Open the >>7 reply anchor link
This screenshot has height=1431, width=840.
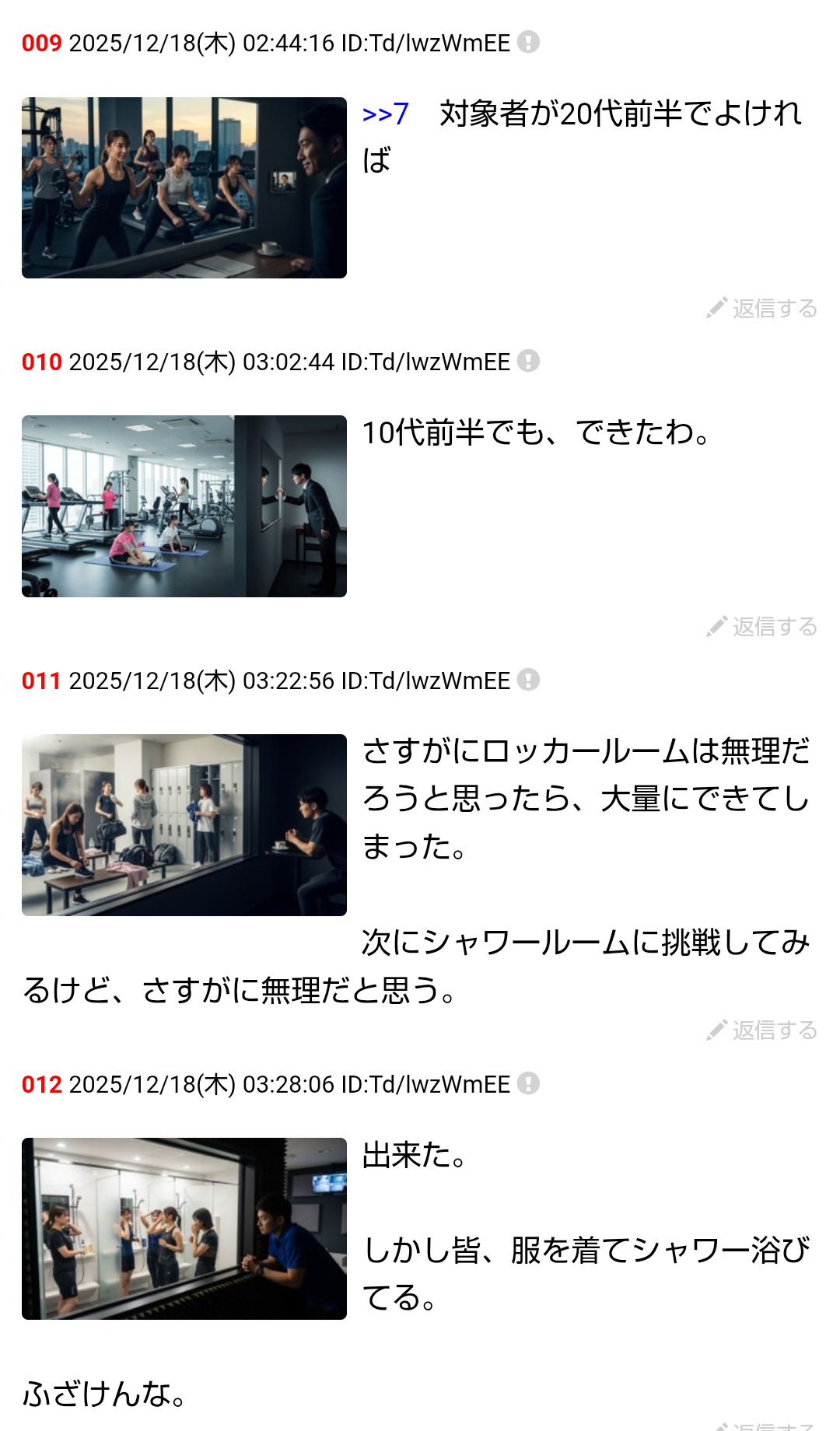[385, 114]
